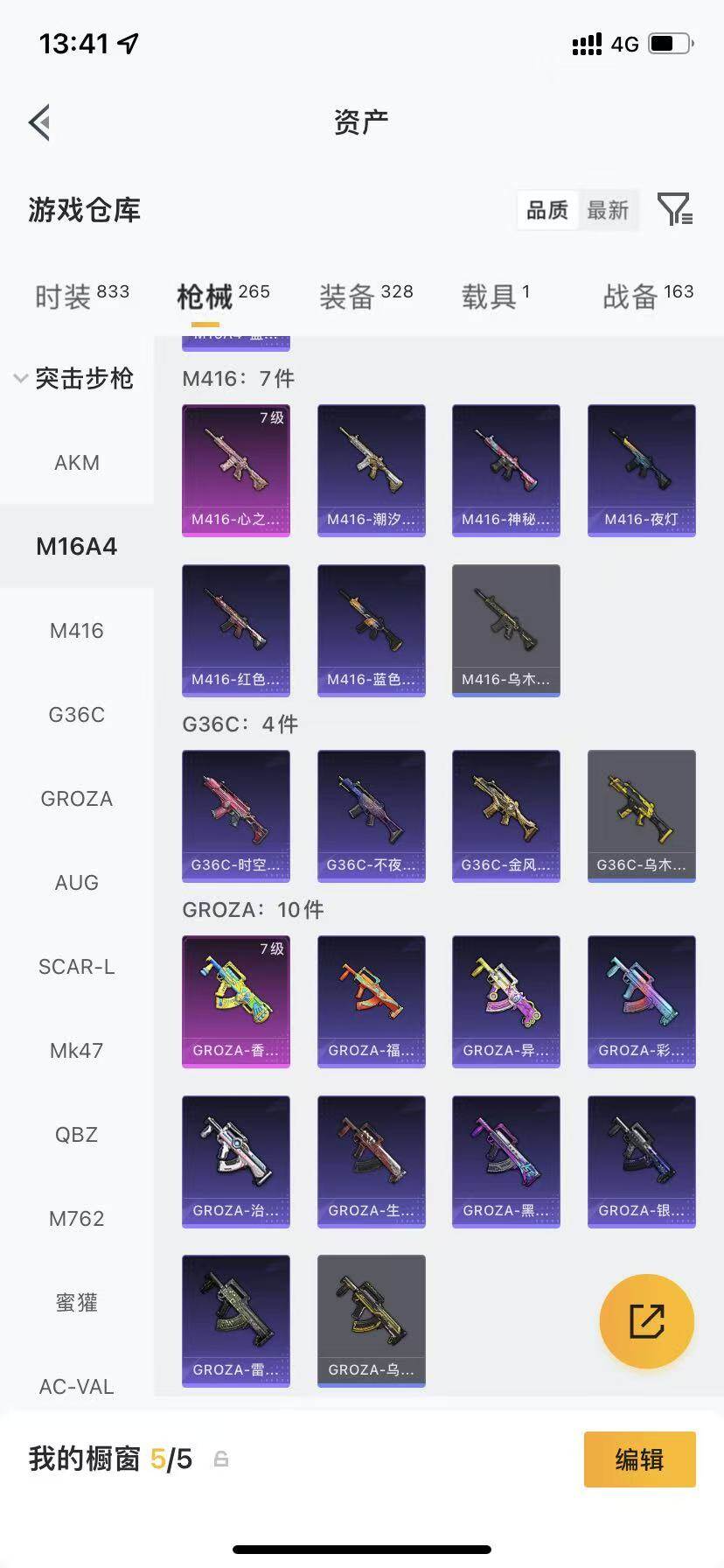
Task: Sort items by 最新
Action: coord(608,210)
